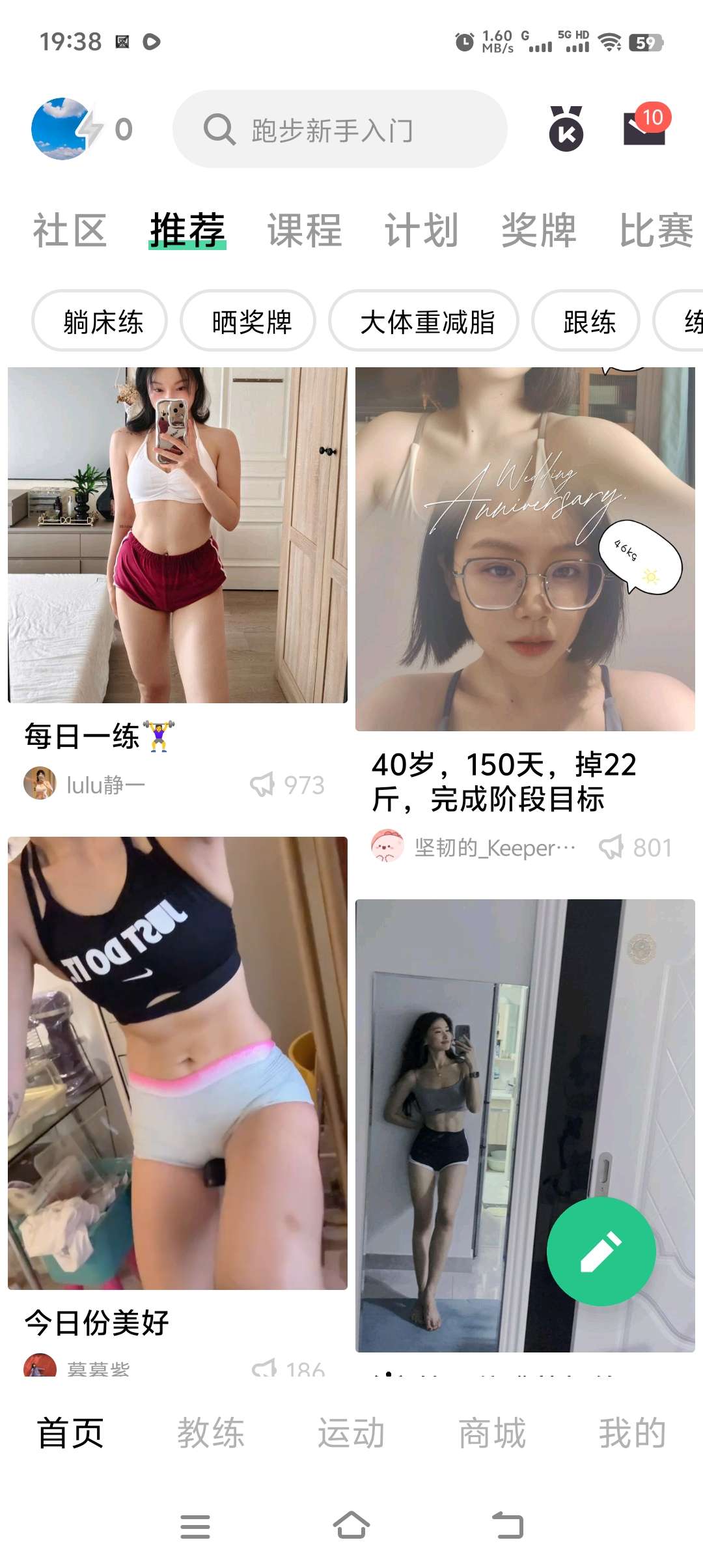Switch to the 奖牌 tab
This screenshot has width=703, height=1568.
click(539, 231)
